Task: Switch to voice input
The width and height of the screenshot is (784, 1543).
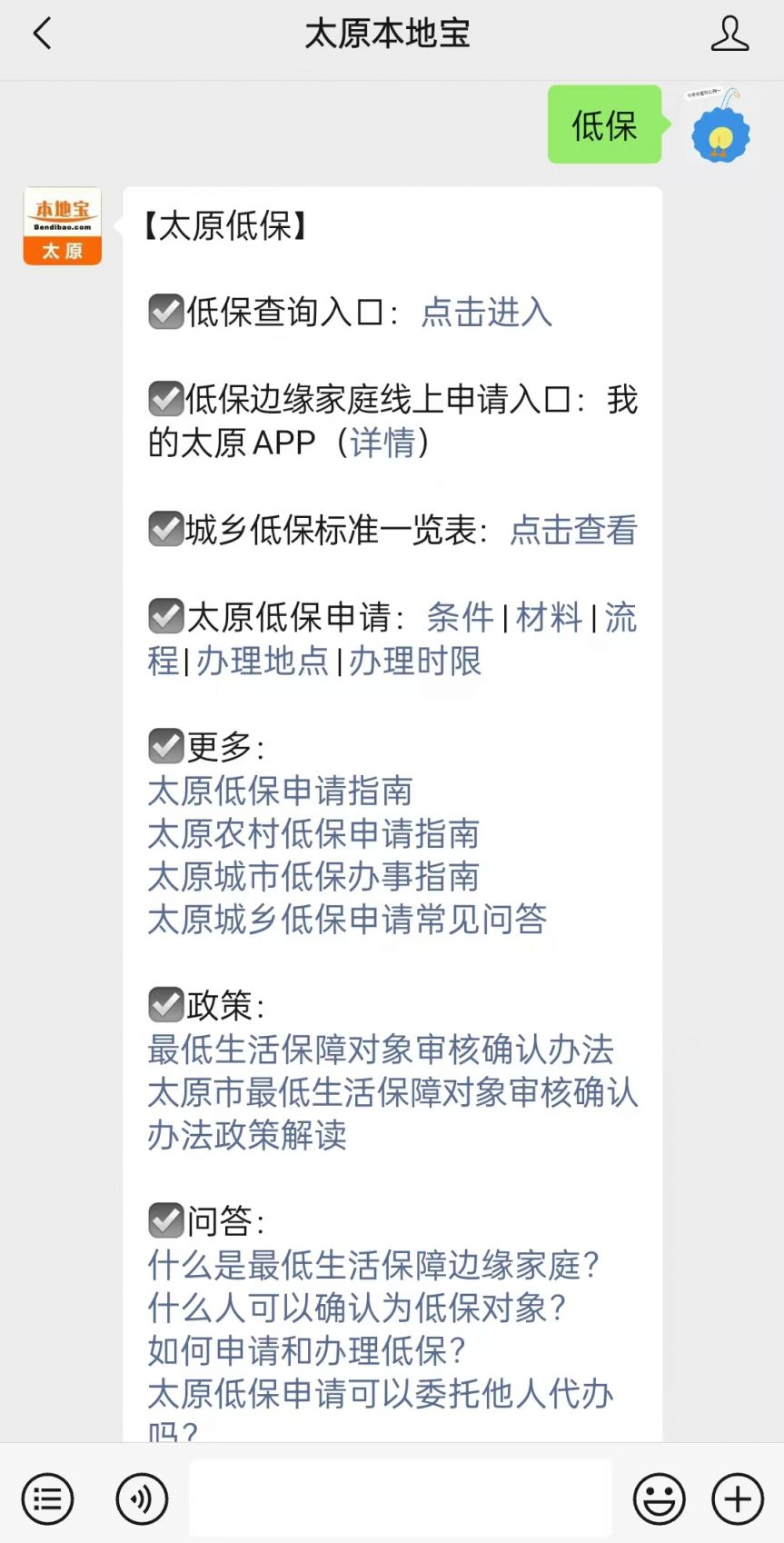Action: 142,1498
